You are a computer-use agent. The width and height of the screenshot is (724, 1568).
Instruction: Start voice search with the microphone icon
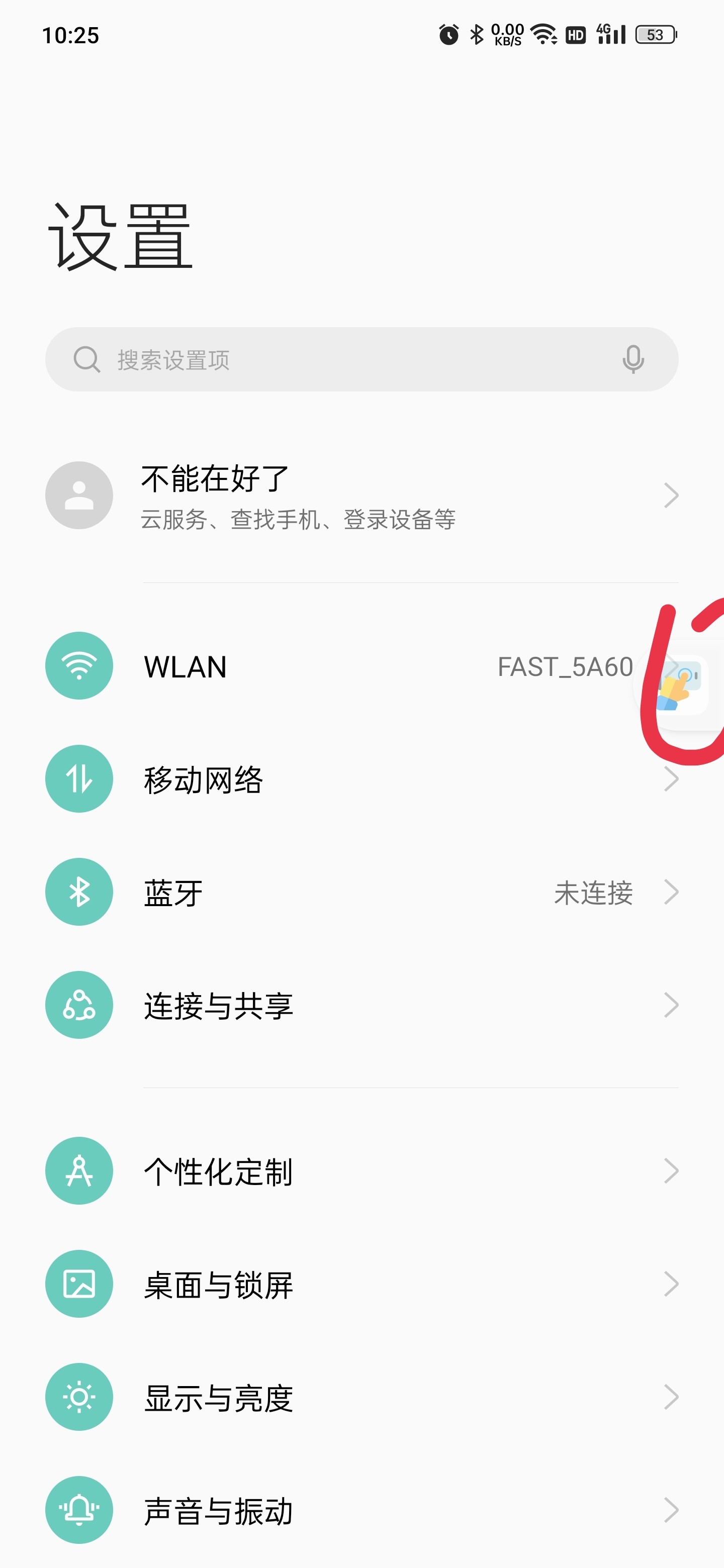click(632, 359)
